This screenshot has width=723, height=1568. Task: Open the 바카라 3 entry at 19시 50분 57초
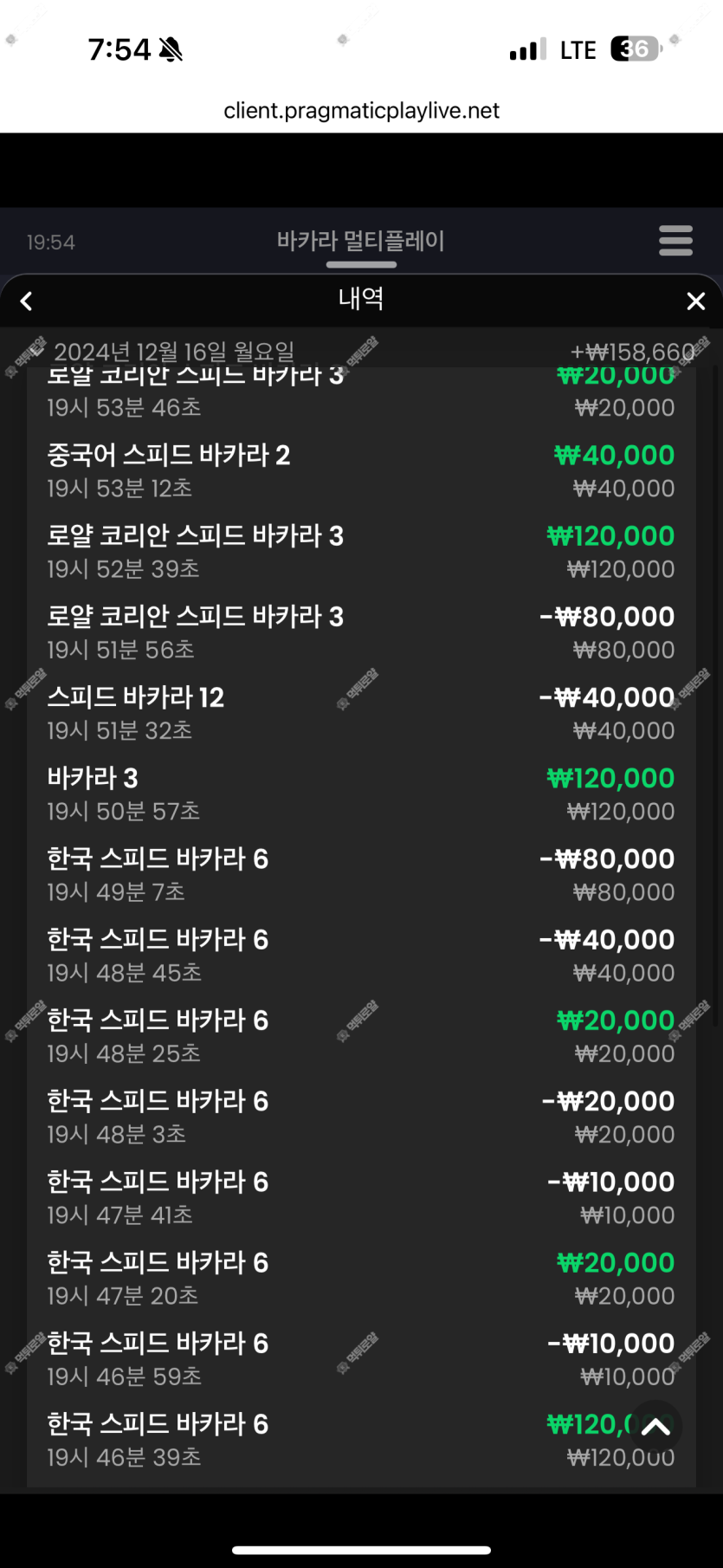pos(361,794)
